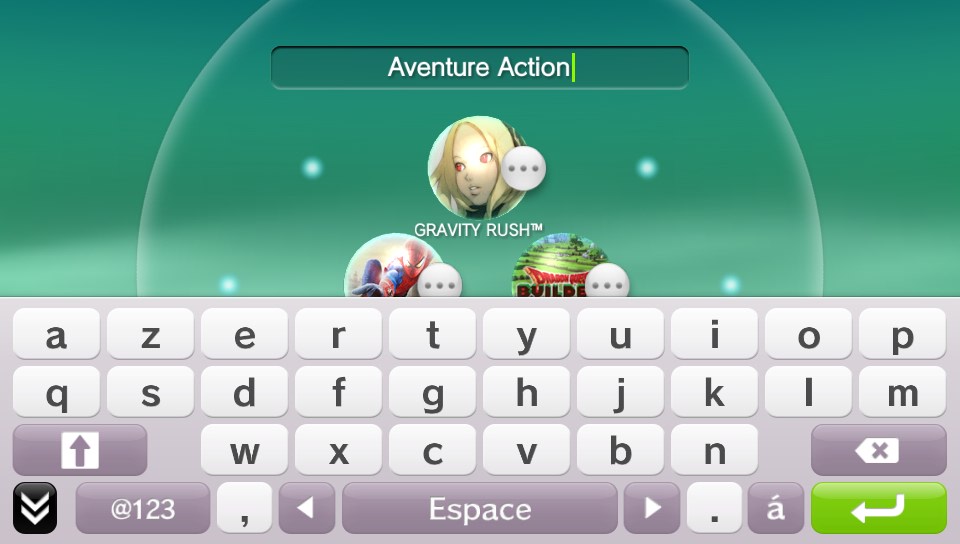The image size is (960, 544).
Task: Type a comma
Action: coord(244,508)
